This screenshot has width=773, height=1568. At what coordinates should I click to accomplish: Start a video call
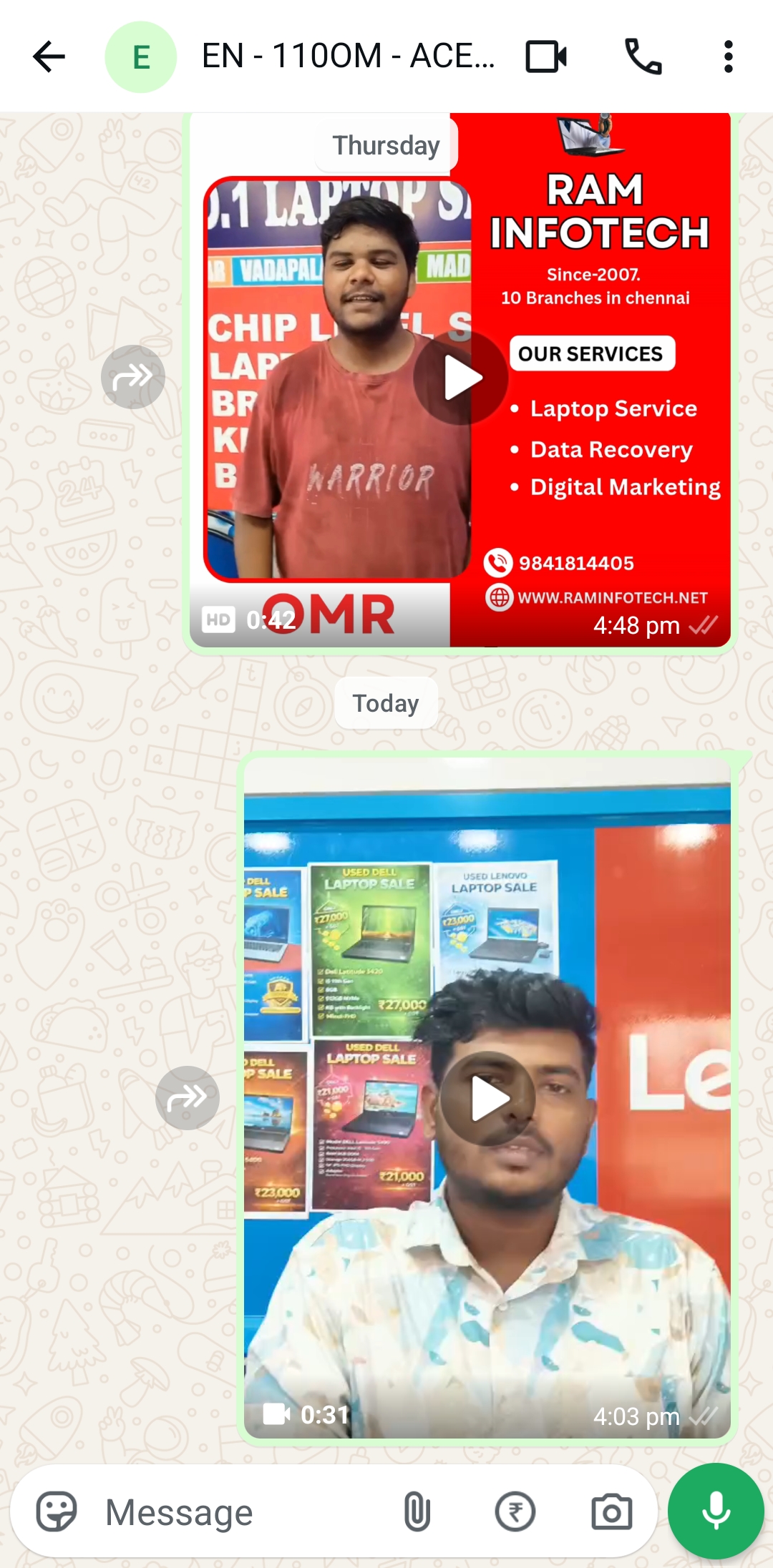click(546, 57)
